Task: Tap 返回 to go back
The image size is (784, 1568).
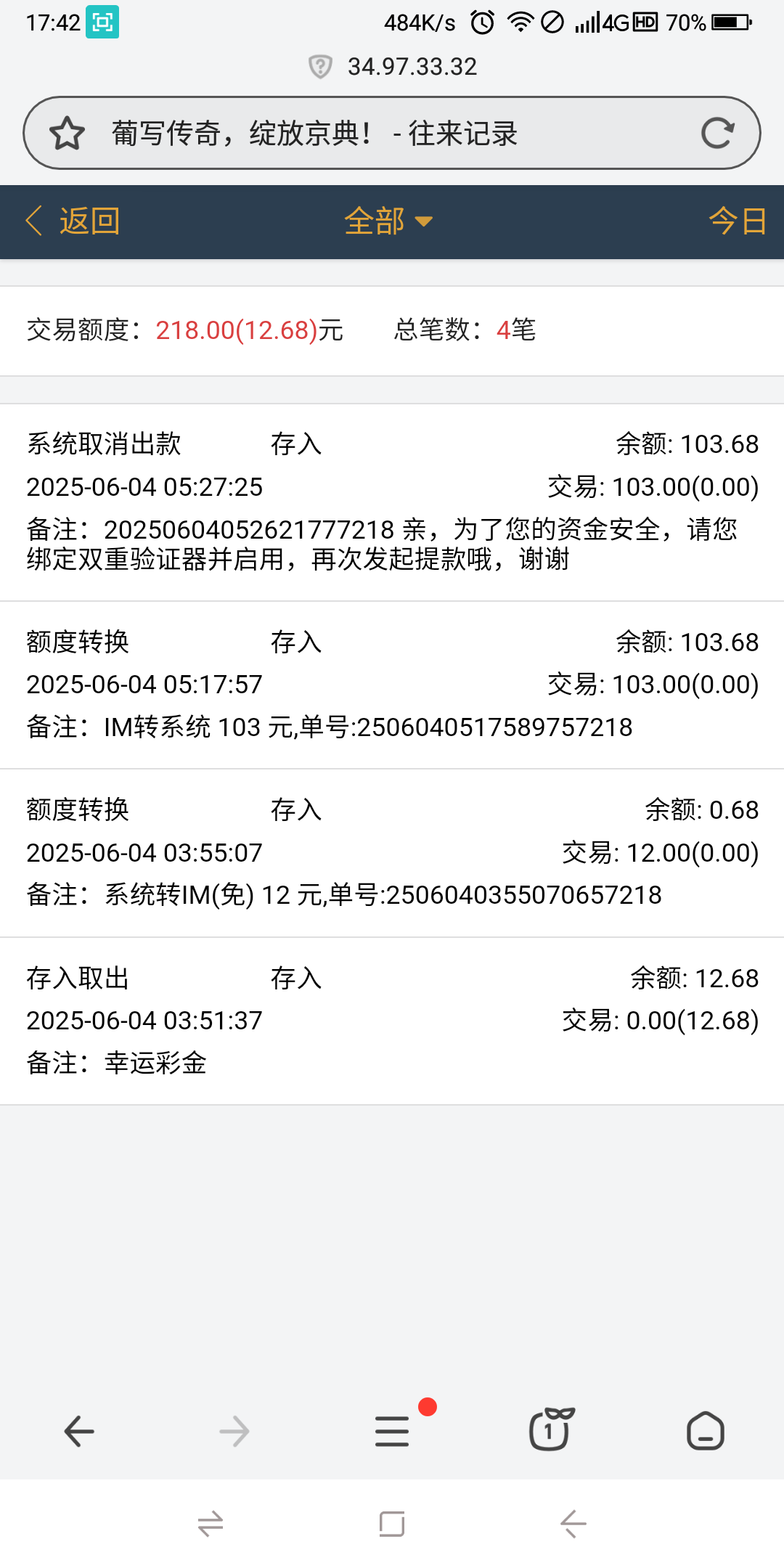Action: click(x=73, y=221)
